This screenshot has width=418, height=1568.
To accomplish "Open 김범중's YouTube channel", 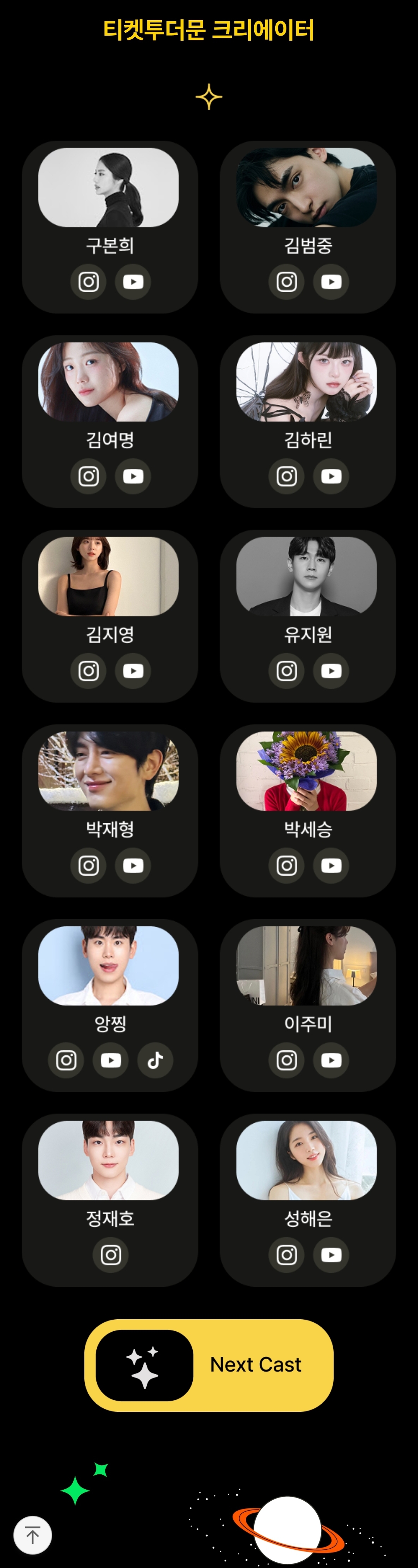I will tap(331, 282).
